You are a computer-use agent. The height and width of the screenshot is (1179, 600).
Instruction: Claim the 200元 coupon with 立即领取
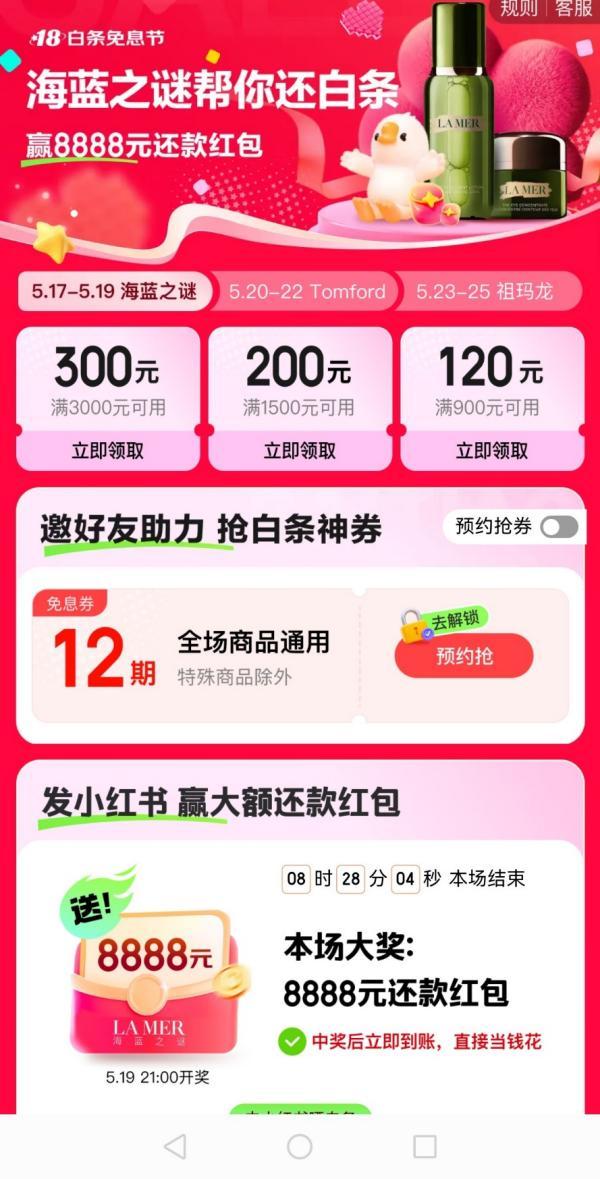(x=300, y=450)
